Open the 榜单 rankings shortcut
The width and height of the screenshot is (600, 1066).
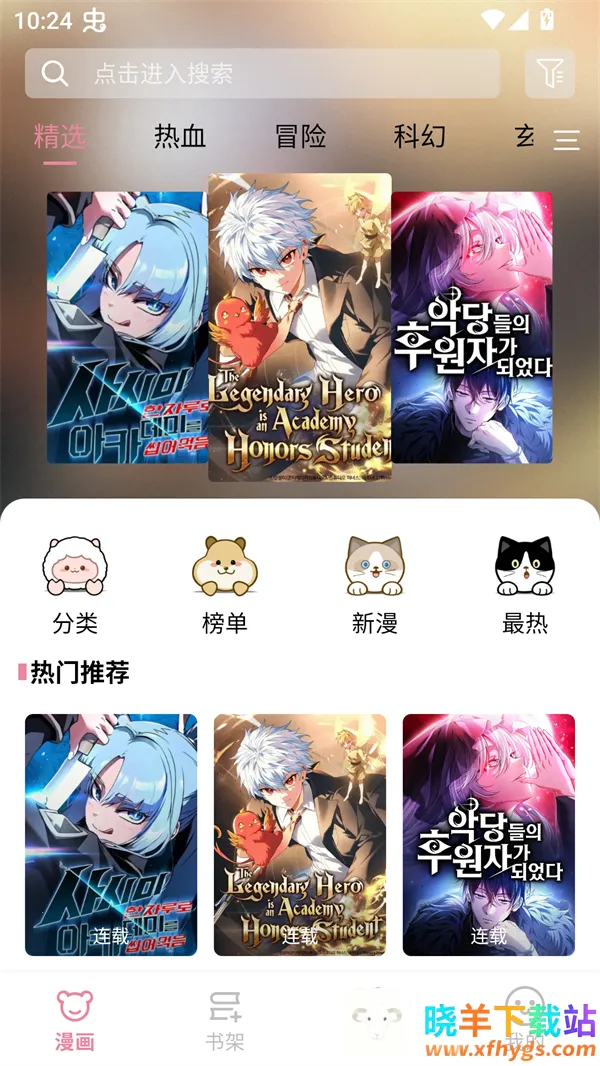pos(225,584)
